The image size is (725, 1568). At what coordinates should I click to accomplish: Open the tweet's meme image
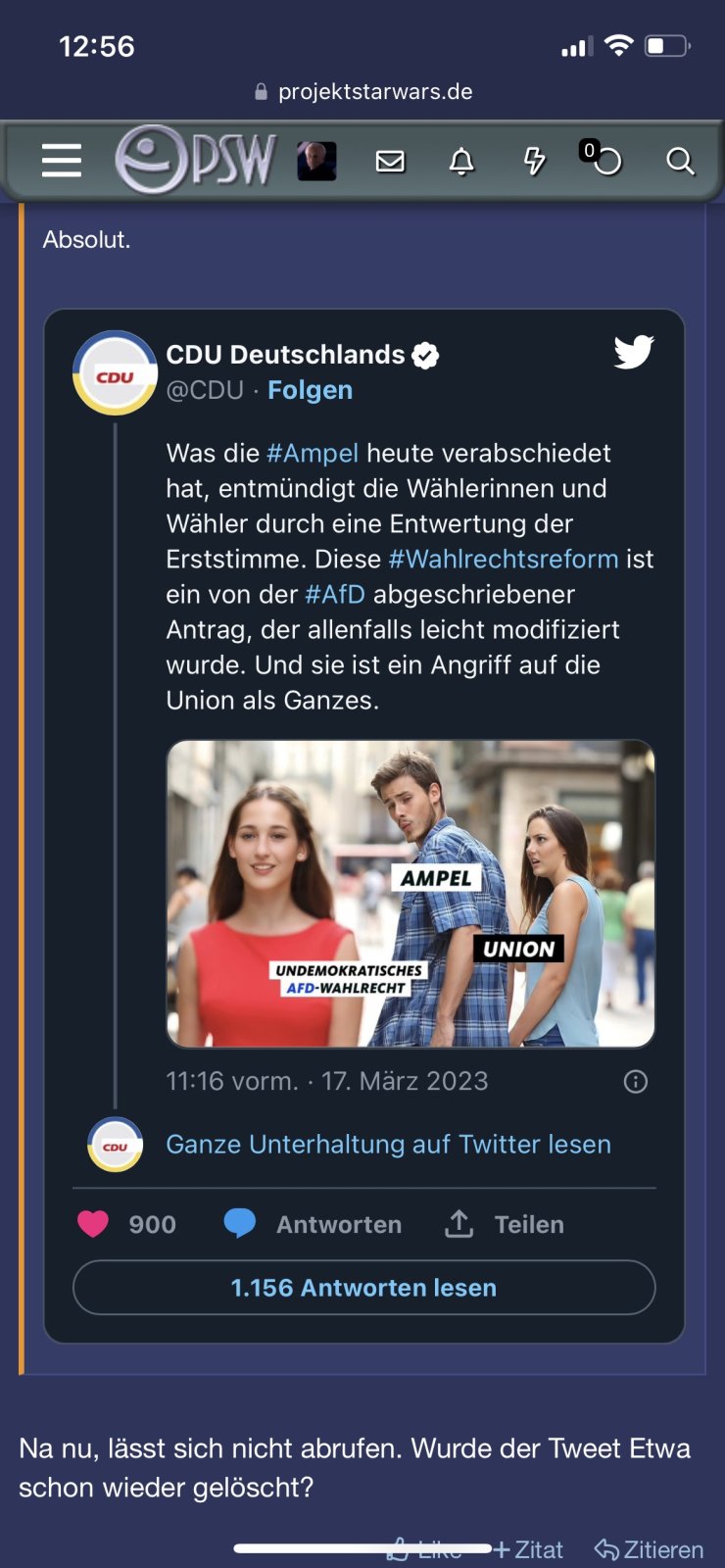(x=411, y=894)
